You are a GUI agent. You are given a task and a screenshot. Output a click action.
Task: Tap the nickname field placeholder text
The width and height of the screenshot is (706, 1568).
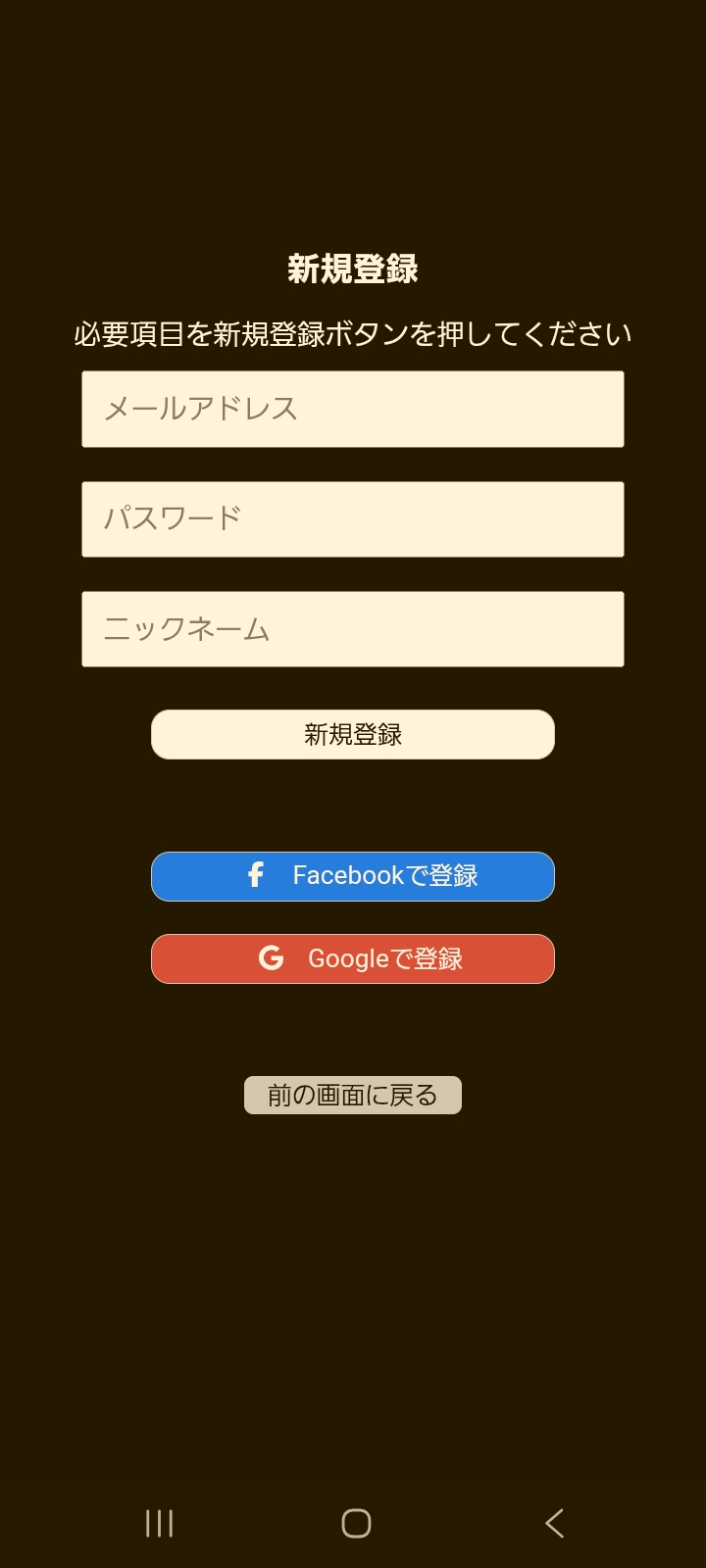[x=186, y=628]
